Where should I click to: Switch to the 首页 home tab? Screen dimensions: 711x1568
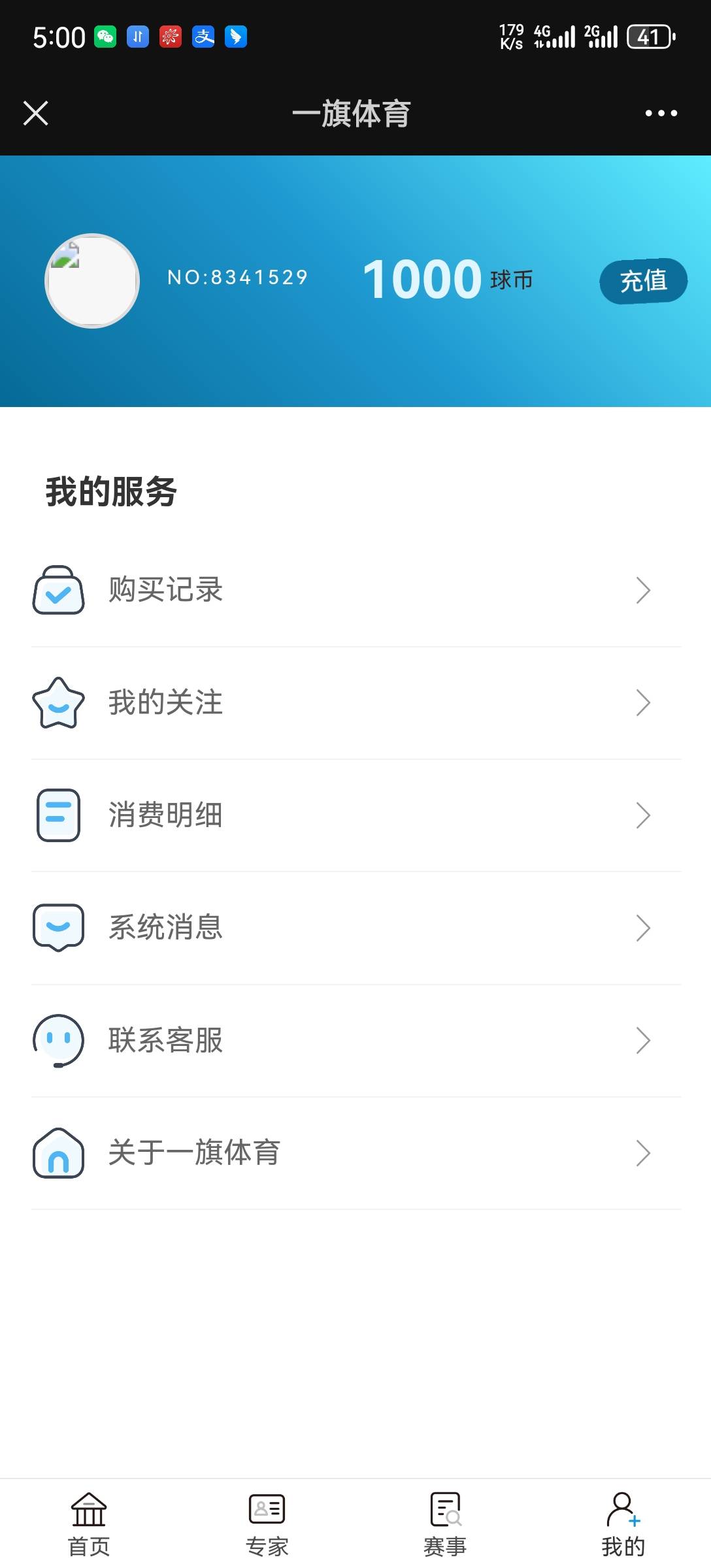(x=89, y=1525)
